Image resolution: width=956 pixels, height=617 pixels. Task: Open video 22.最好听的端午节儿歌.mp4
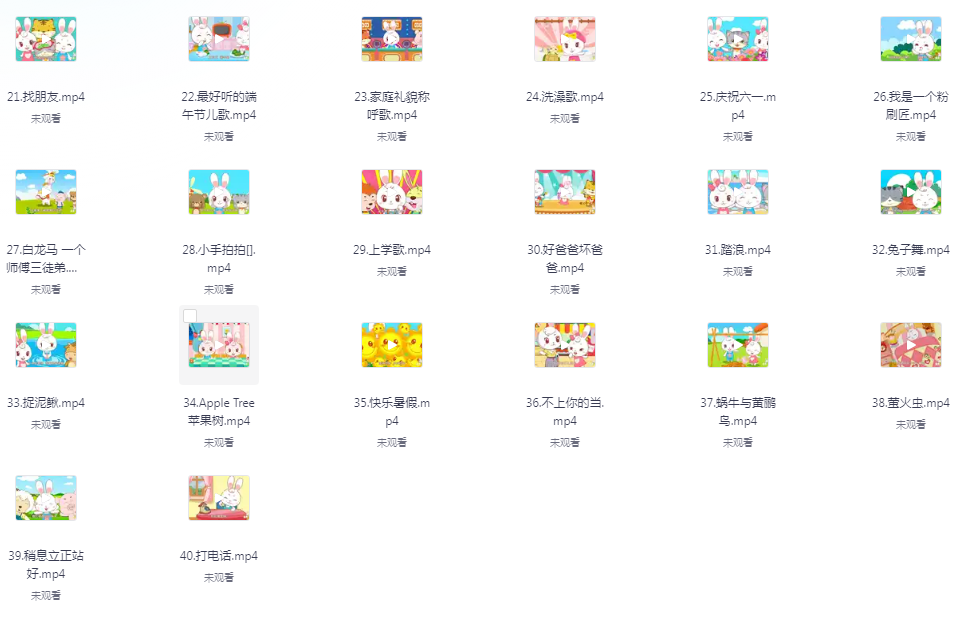point(219,40)
